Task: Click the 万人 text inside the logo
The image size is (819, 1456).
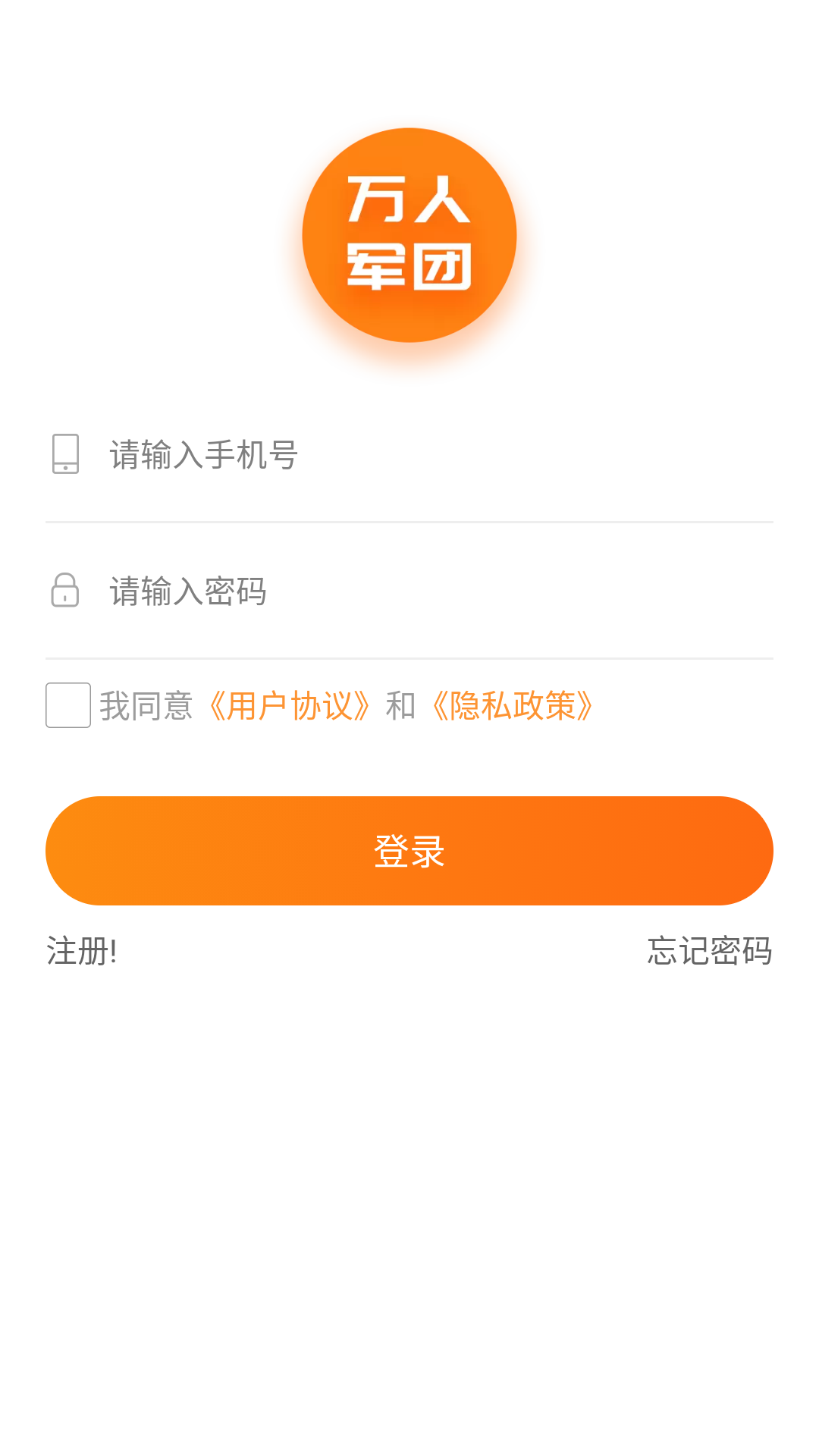Action: [x=409, y=199]
